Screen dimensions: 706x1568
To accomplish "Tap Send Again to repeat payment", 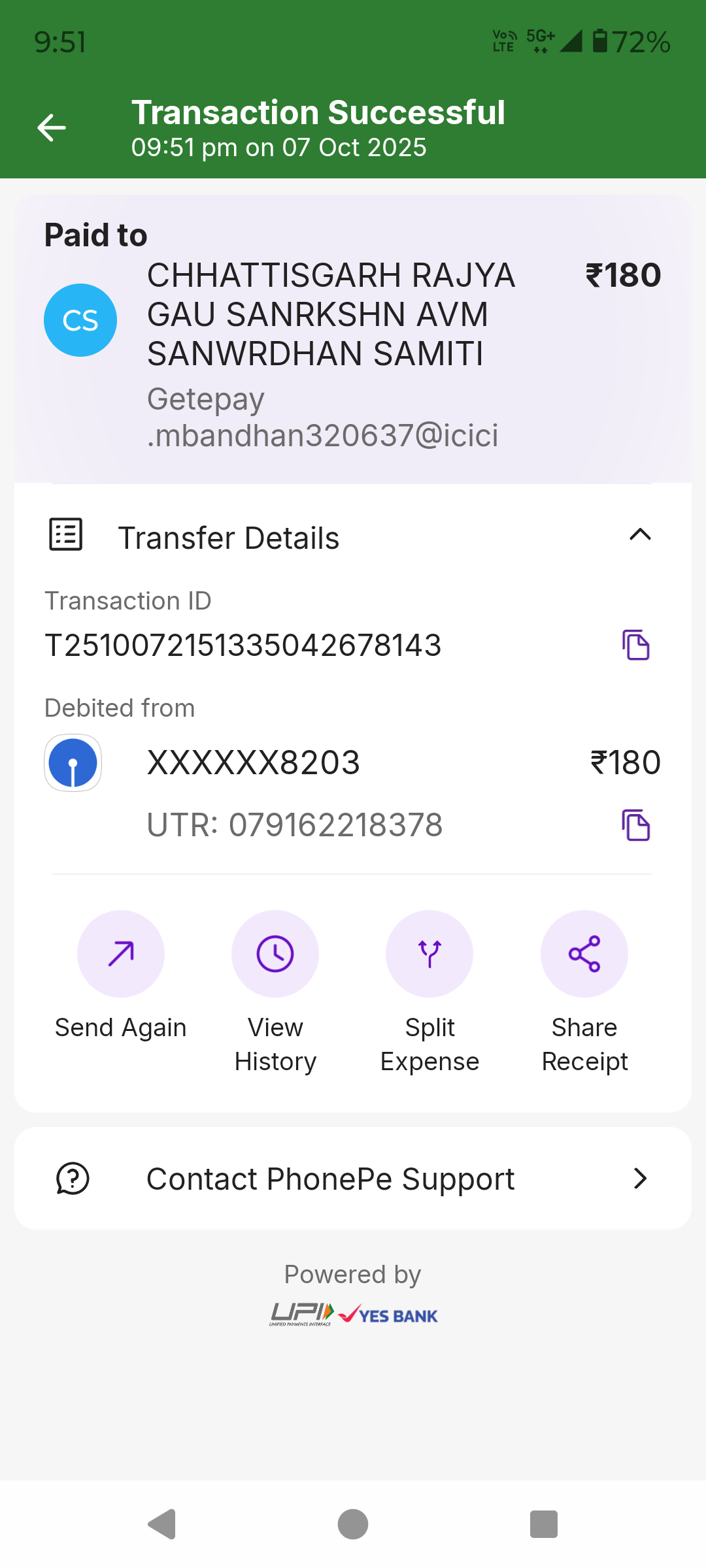I will (121, 954).
